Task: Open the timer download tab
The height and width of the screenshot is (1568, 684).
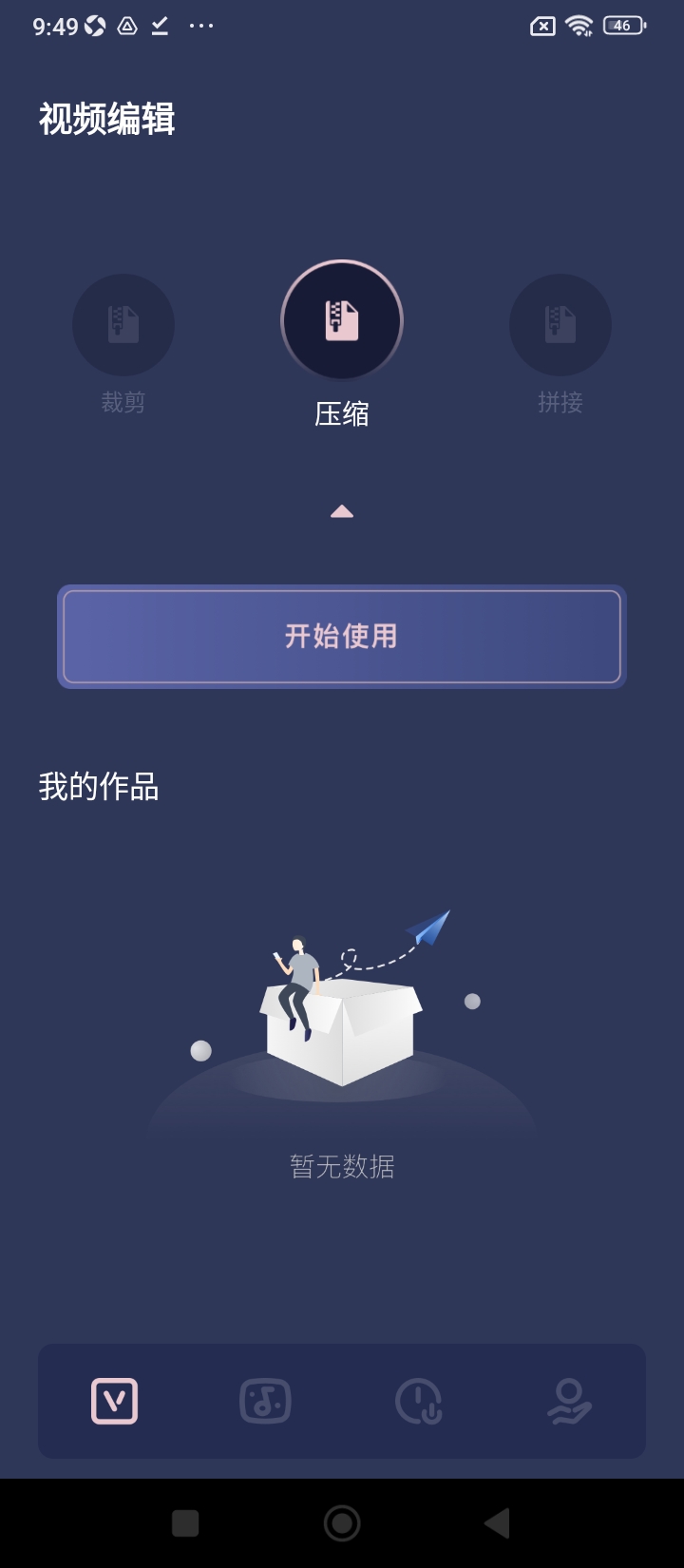Action: click(418, 1401)
